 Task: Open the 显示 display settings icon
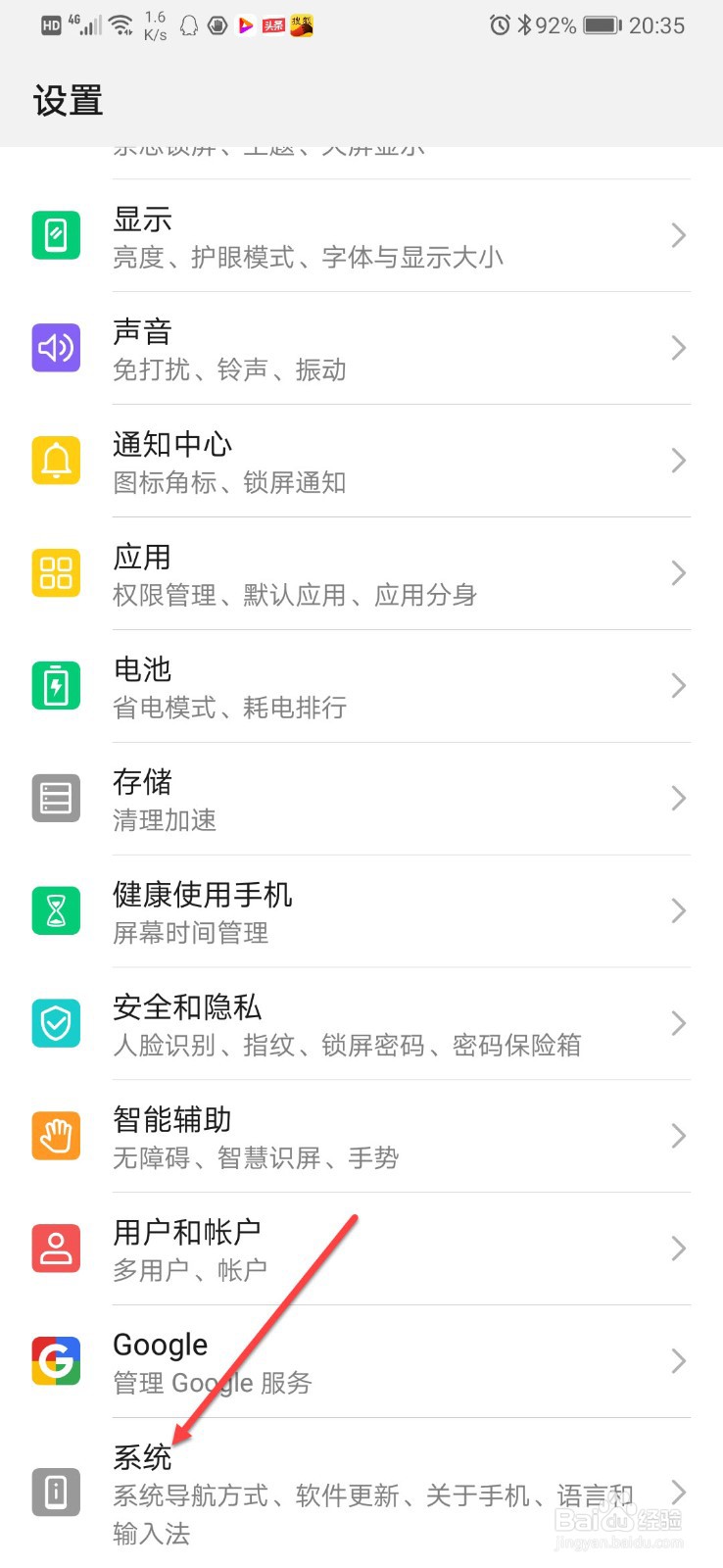[56, 235]
